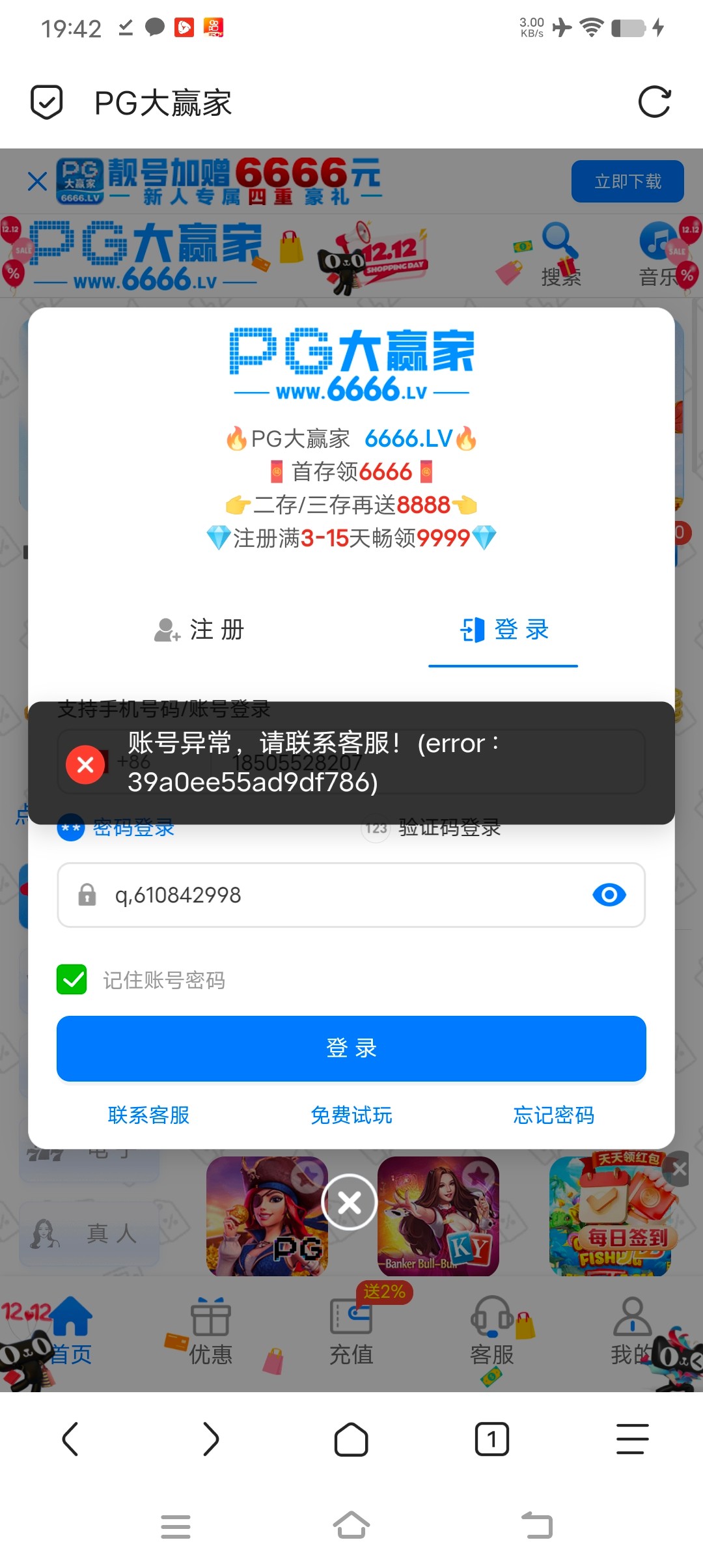Open the browser security shield icon
Screen dimensions: 703x1568
coord(47,102)
